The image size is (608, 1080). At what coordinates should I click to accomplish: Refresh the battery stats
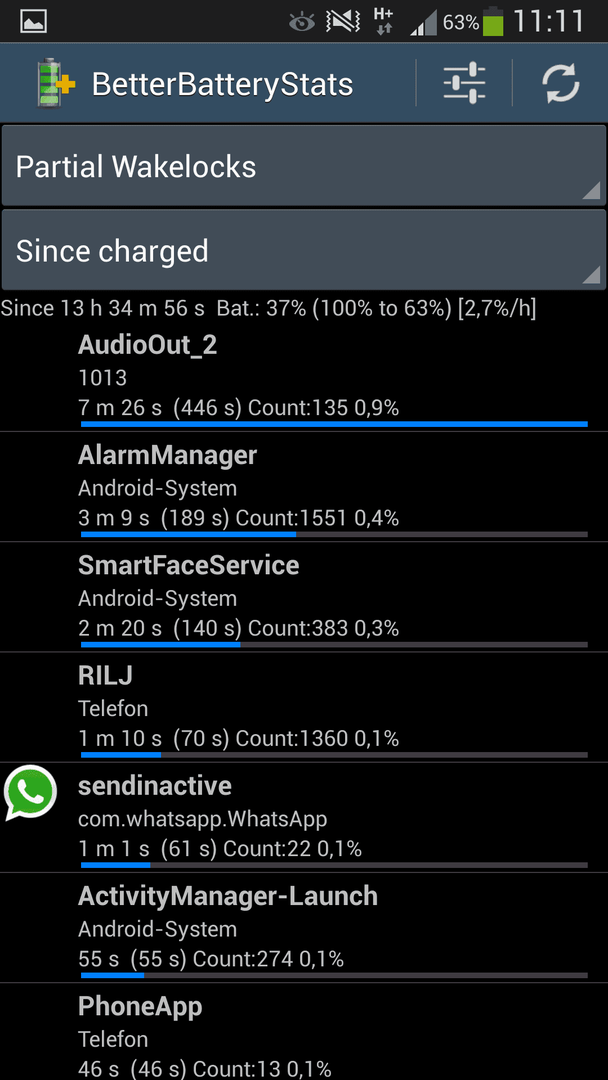tap(560, 83)
